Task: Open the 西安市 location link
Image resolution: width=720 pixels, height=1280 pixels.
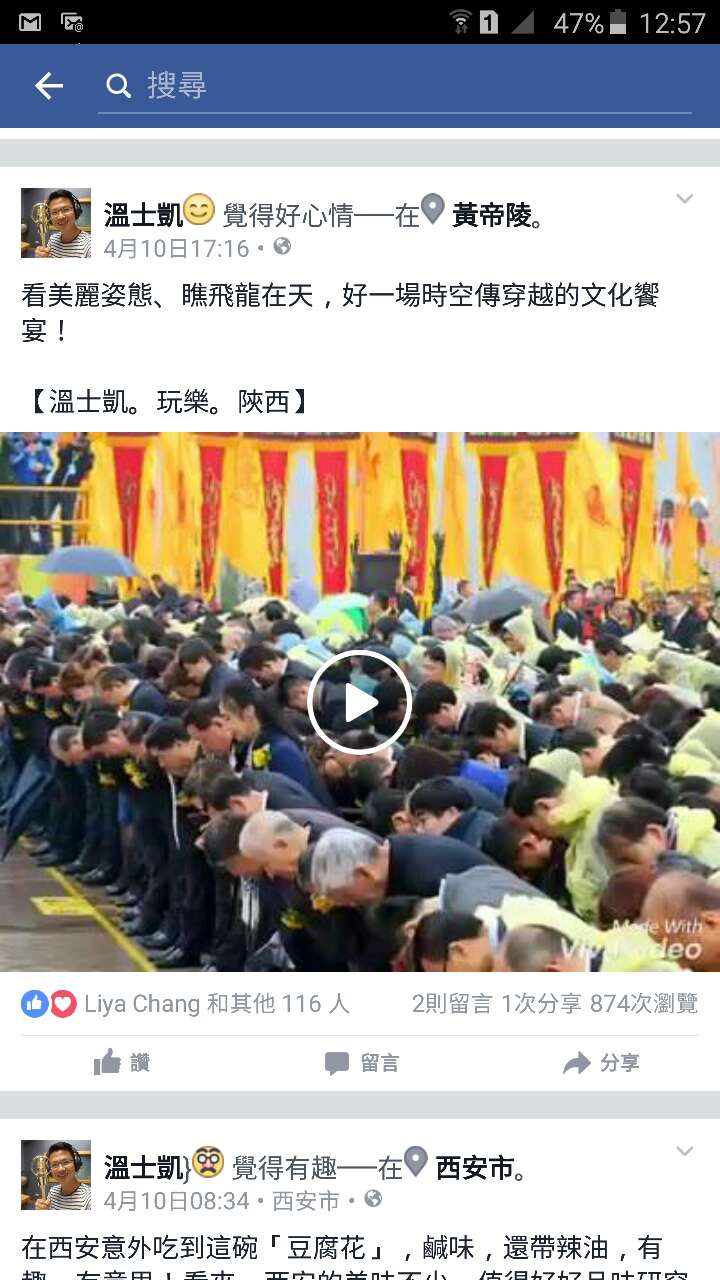Action: pos(474,1167)
